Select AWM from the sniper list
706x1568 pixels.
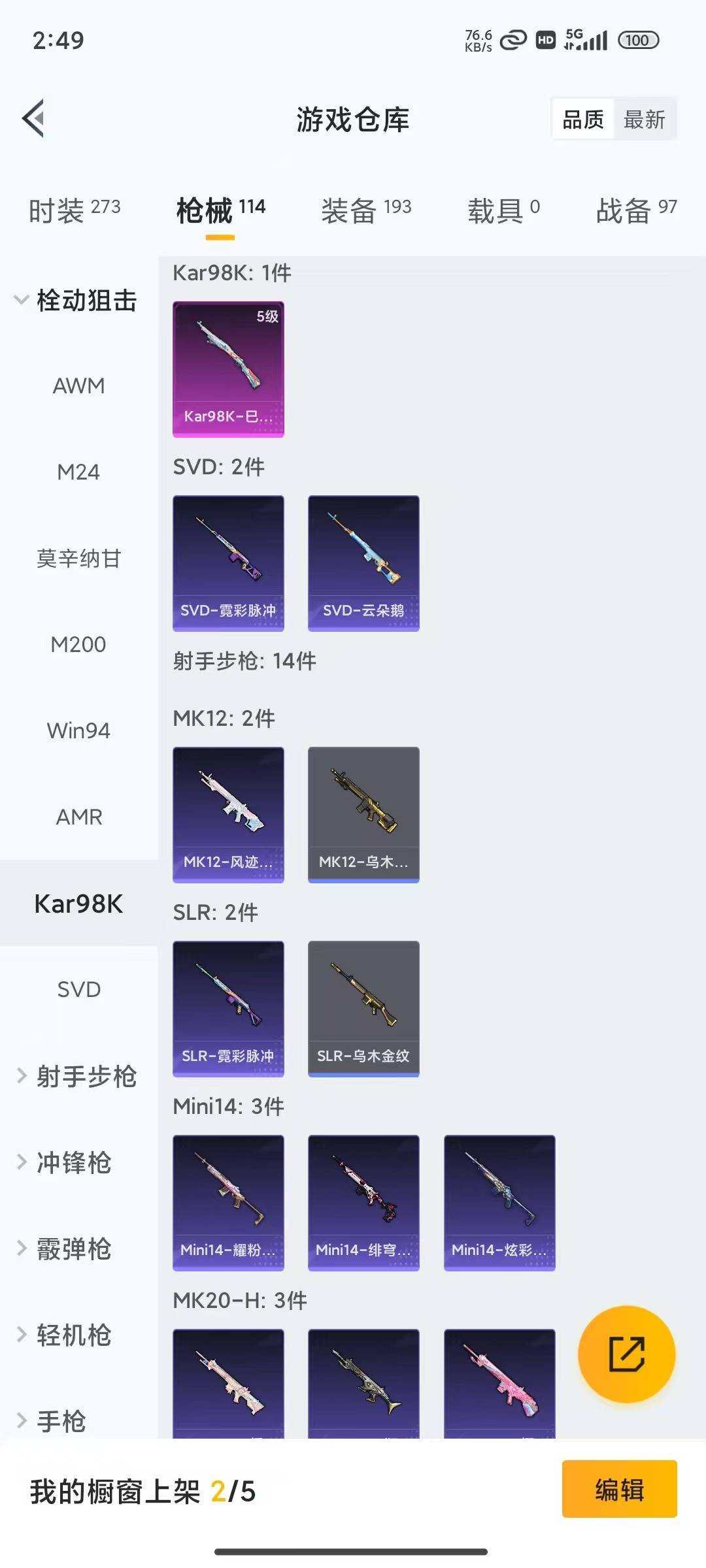tap(78, 385)
